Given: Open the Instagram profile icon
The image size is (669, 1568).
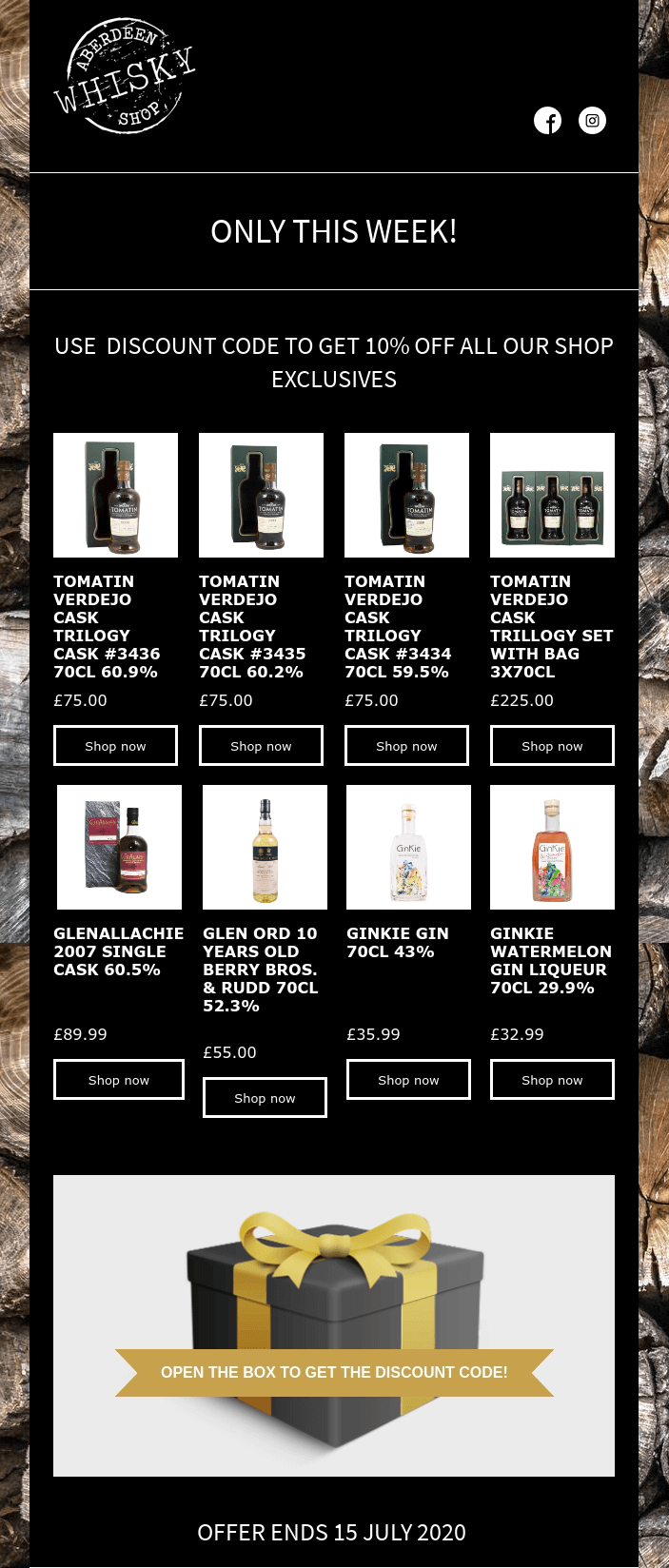Looking at the screenshot, I should pos(592,121).
